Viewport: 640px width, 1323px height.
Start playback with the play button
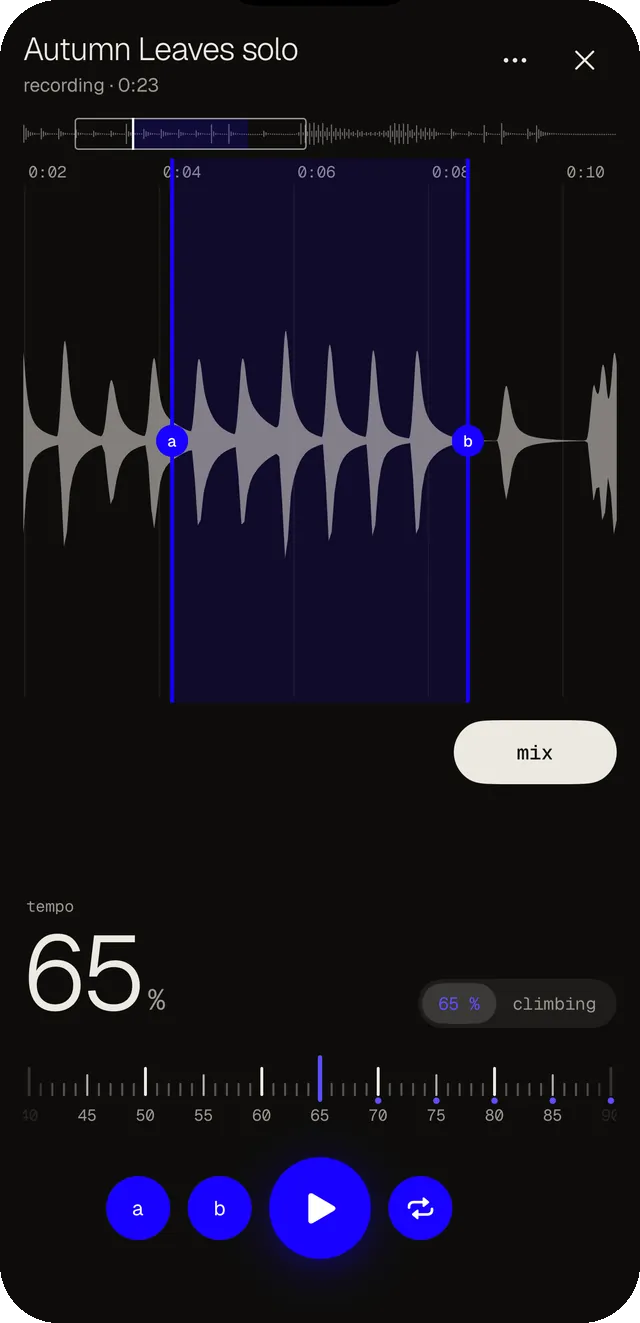pos(320,1208)
